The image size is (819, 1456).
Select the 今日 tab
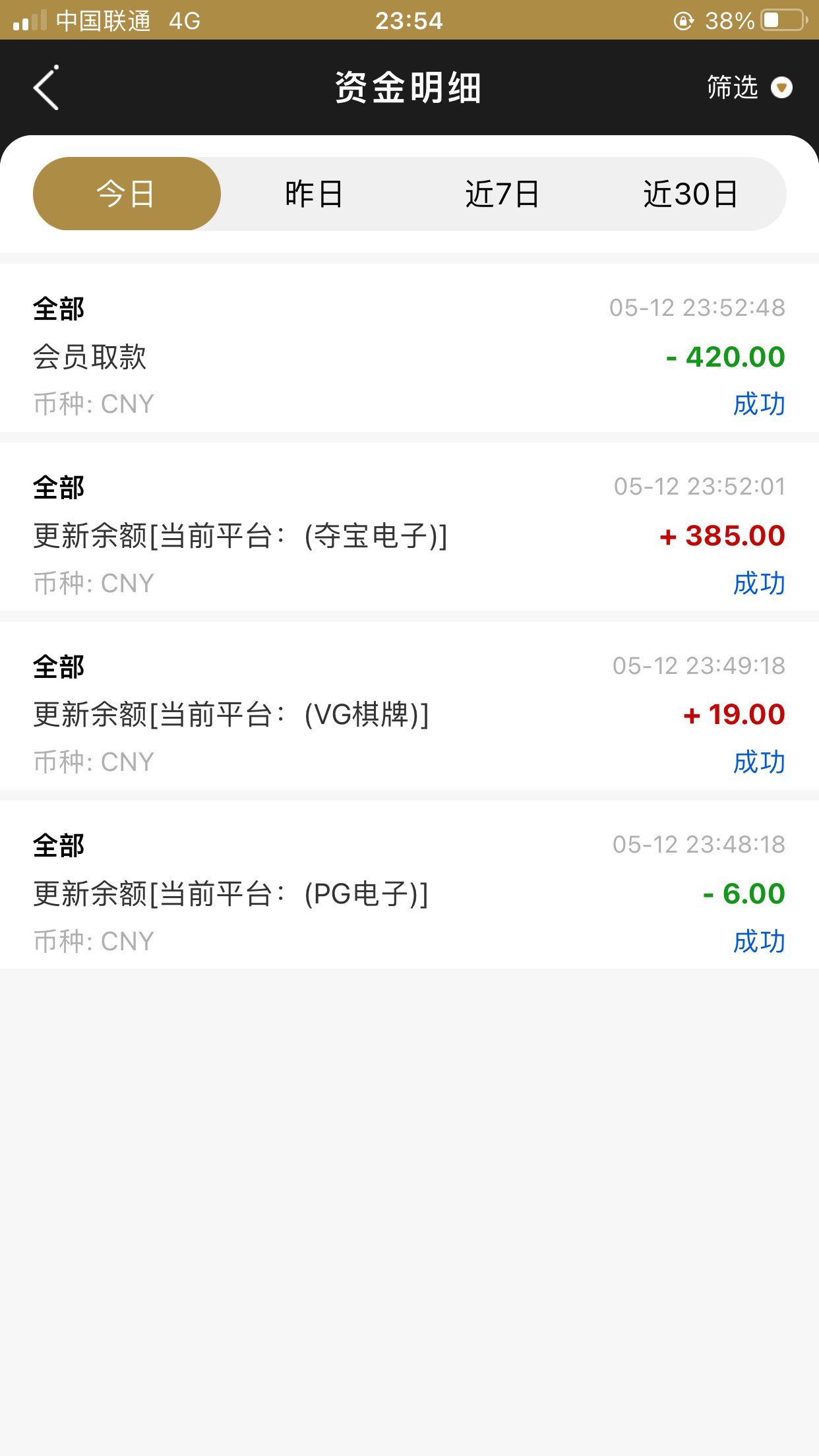pos(127,194)
